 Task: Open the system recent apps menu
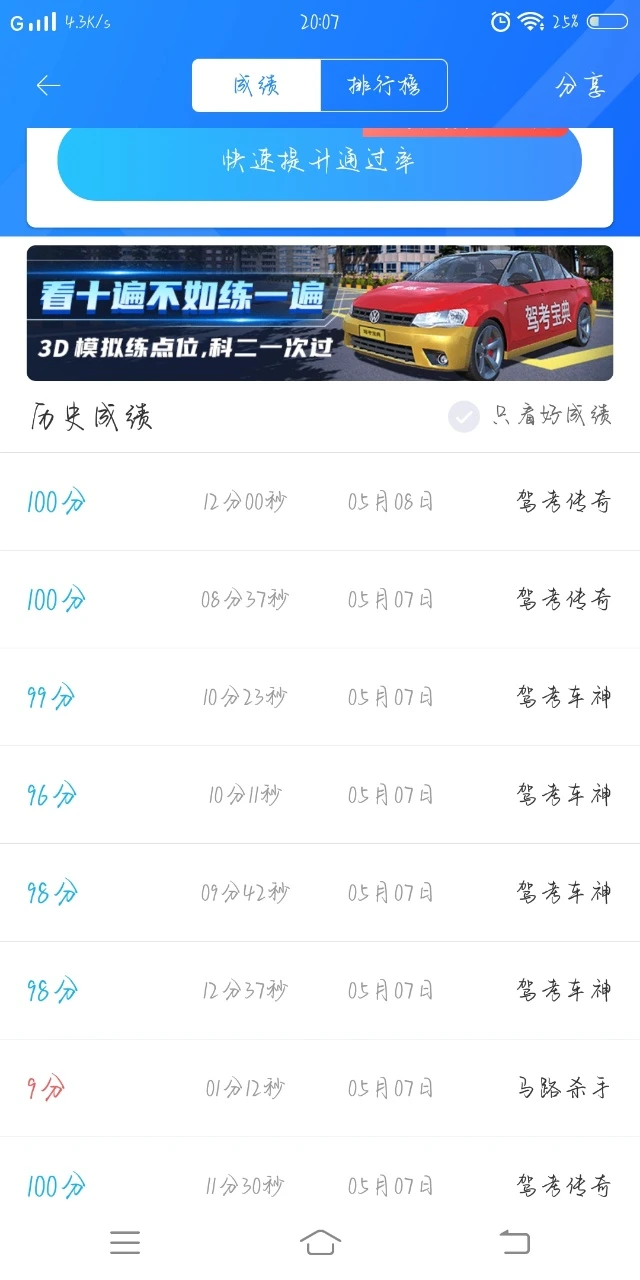pyautogui.click(x=125, y=1242)
